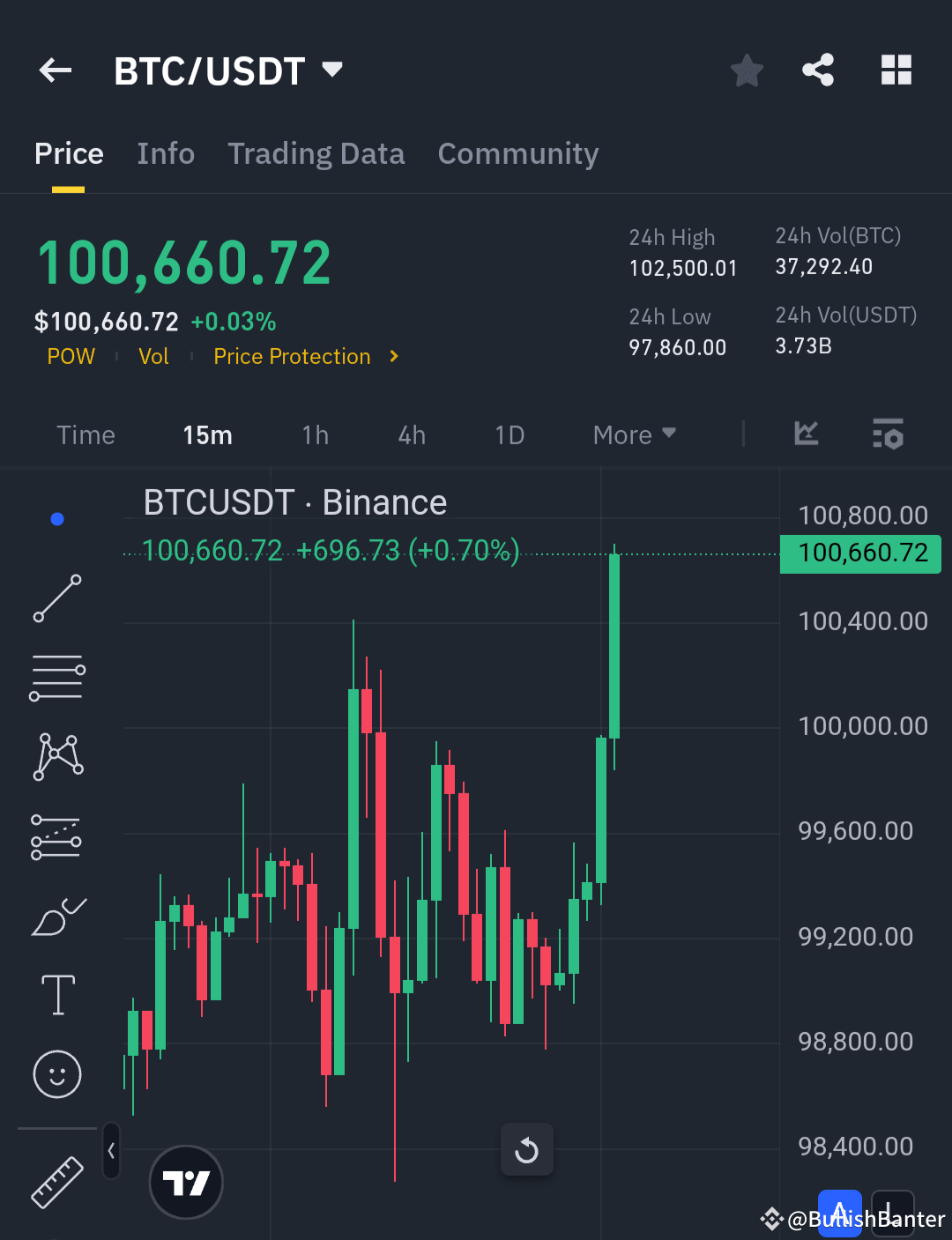Click the TradingView logo

(185, 1182)
